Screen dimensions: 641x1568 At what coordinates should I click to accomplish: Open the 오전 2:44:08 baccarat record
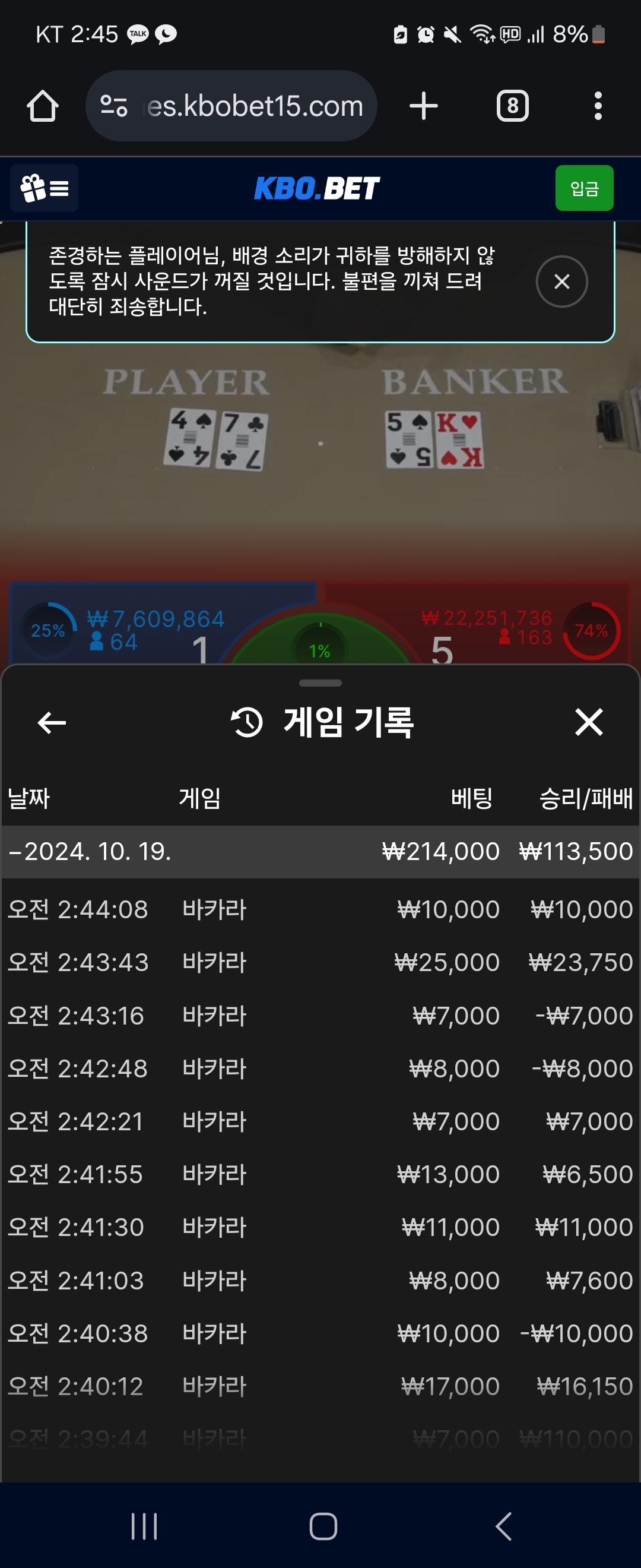(x=320, y=909)
